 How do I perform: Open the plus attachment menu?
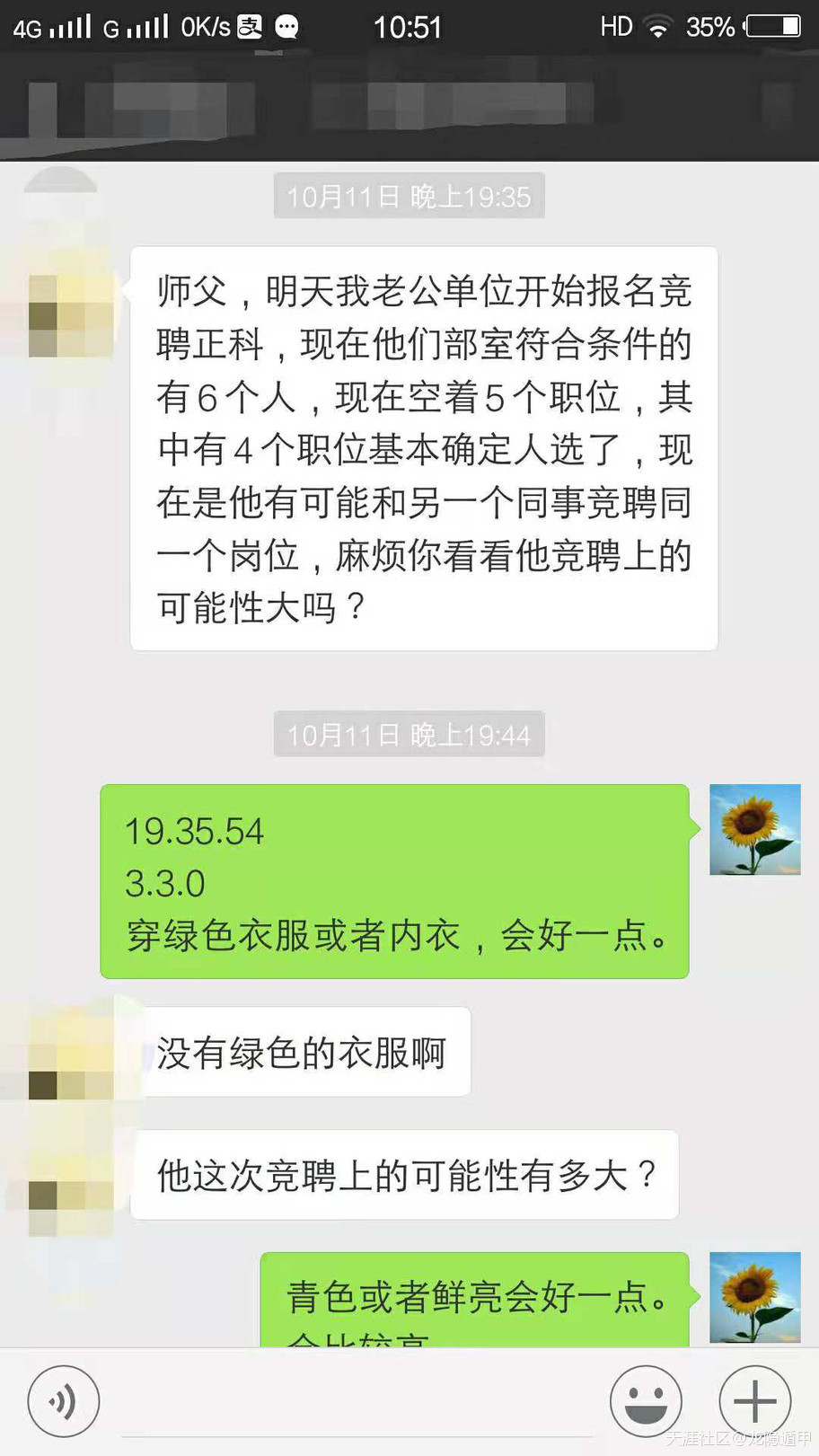tap(754, 1400)
